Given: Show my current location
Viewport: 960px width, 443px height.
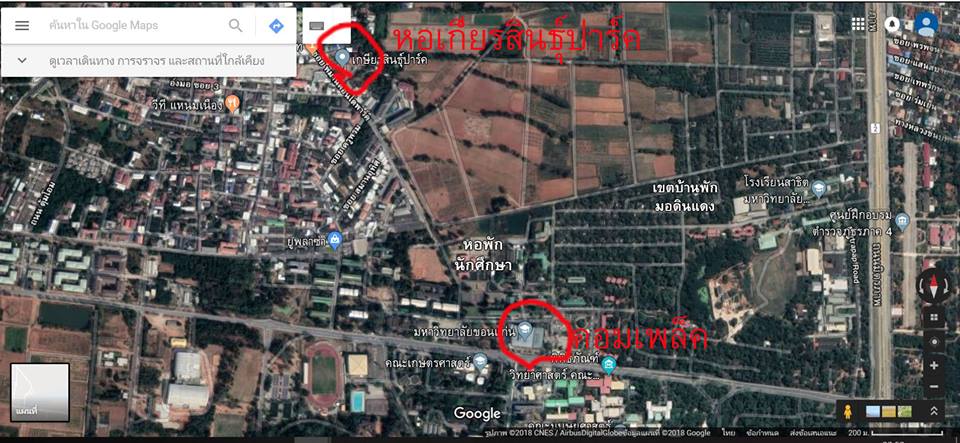Looking at the screenshot, I should pos(934,341).
